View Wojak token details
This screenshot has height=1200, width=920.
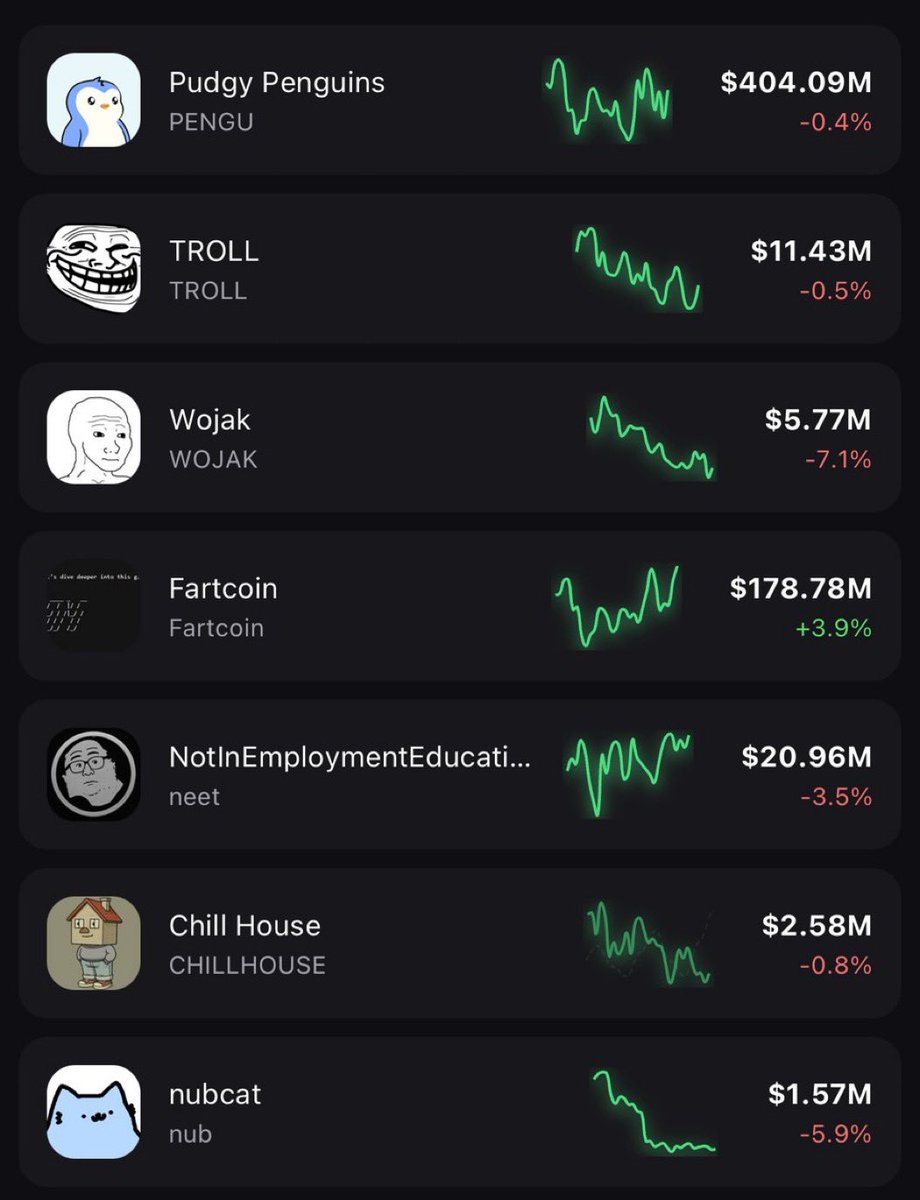coord(460,438)
